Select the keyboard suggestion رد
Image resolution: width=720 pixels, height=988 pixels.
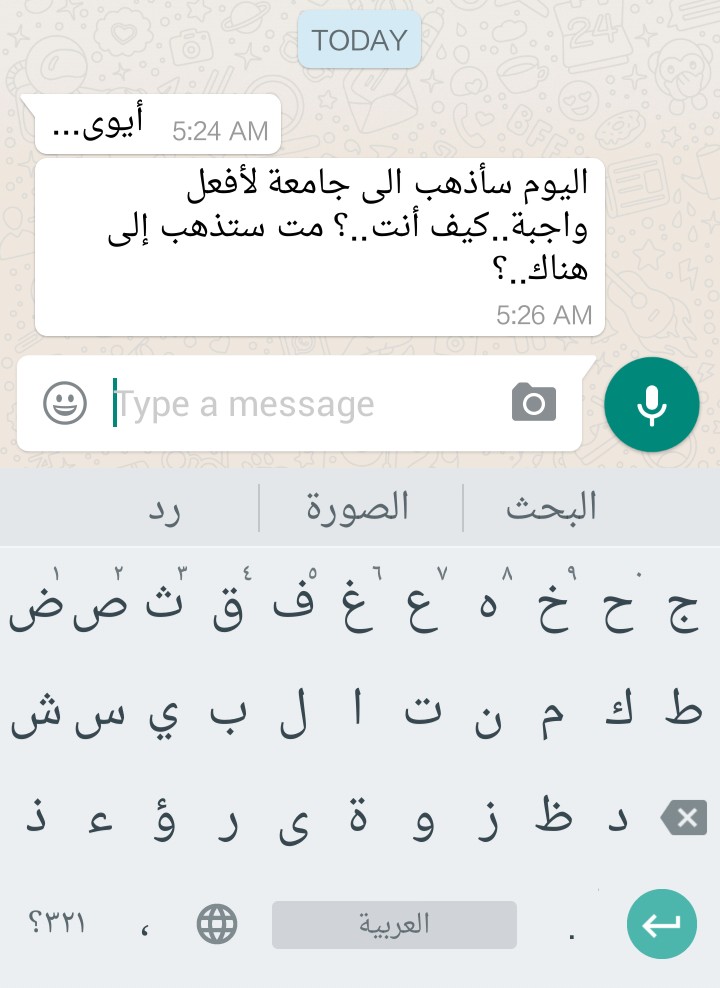[x=165, y=508]
